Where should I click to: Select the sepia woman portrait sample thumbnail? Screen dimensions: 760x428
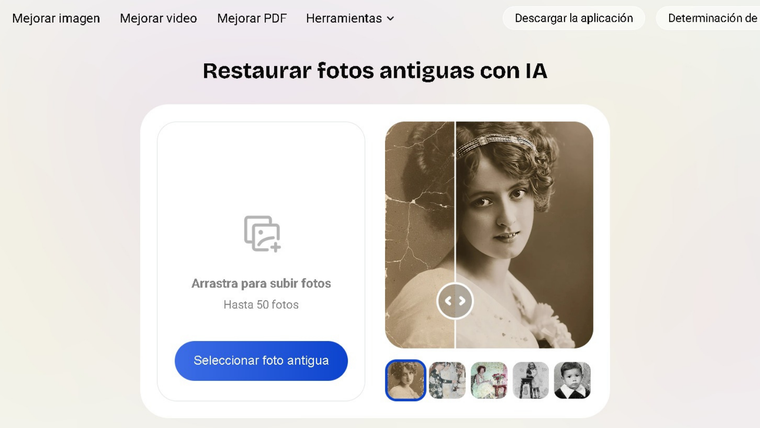tap(406, 381)
